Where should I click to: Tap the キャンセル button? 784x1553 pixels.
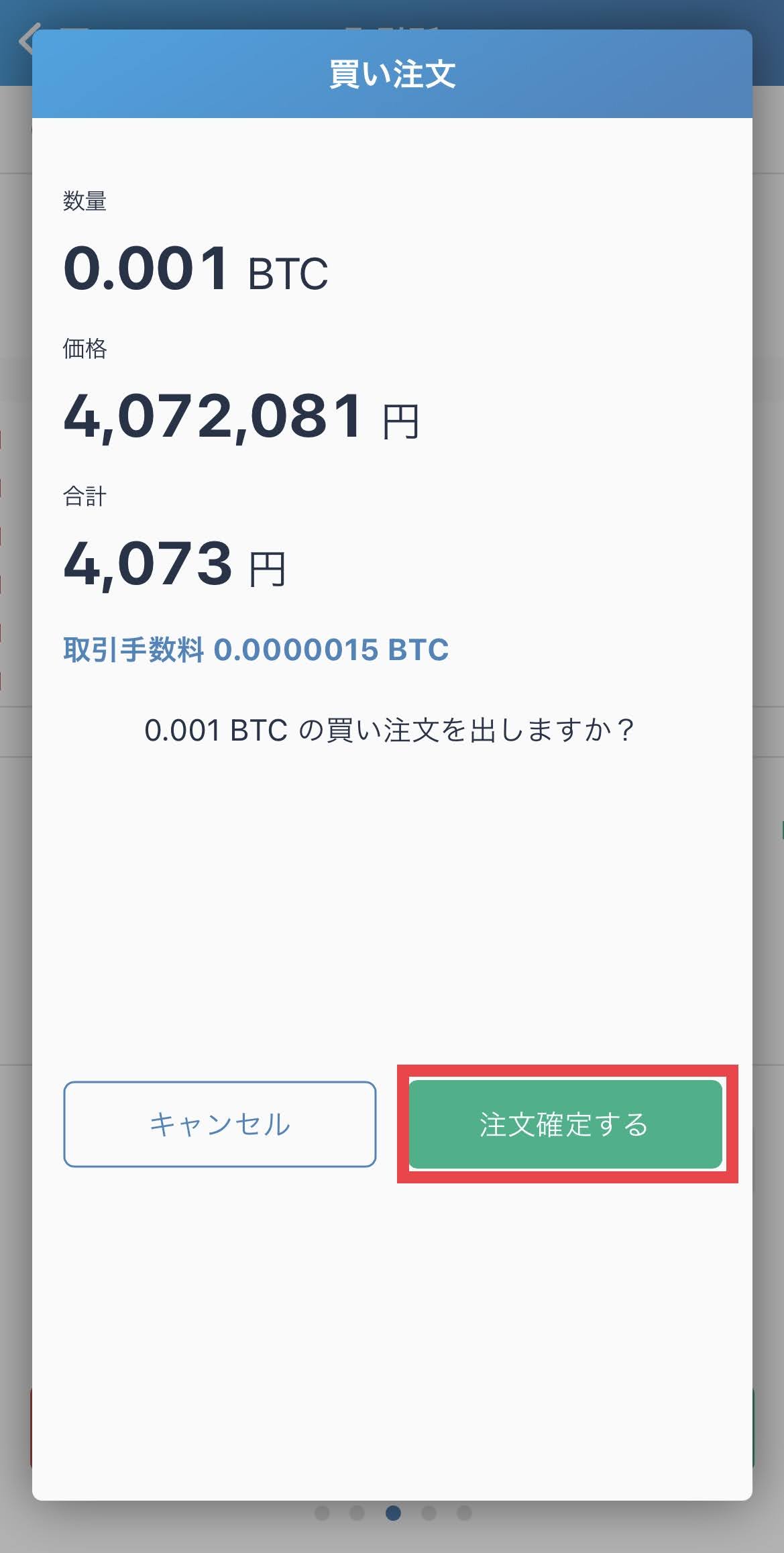219,1124
